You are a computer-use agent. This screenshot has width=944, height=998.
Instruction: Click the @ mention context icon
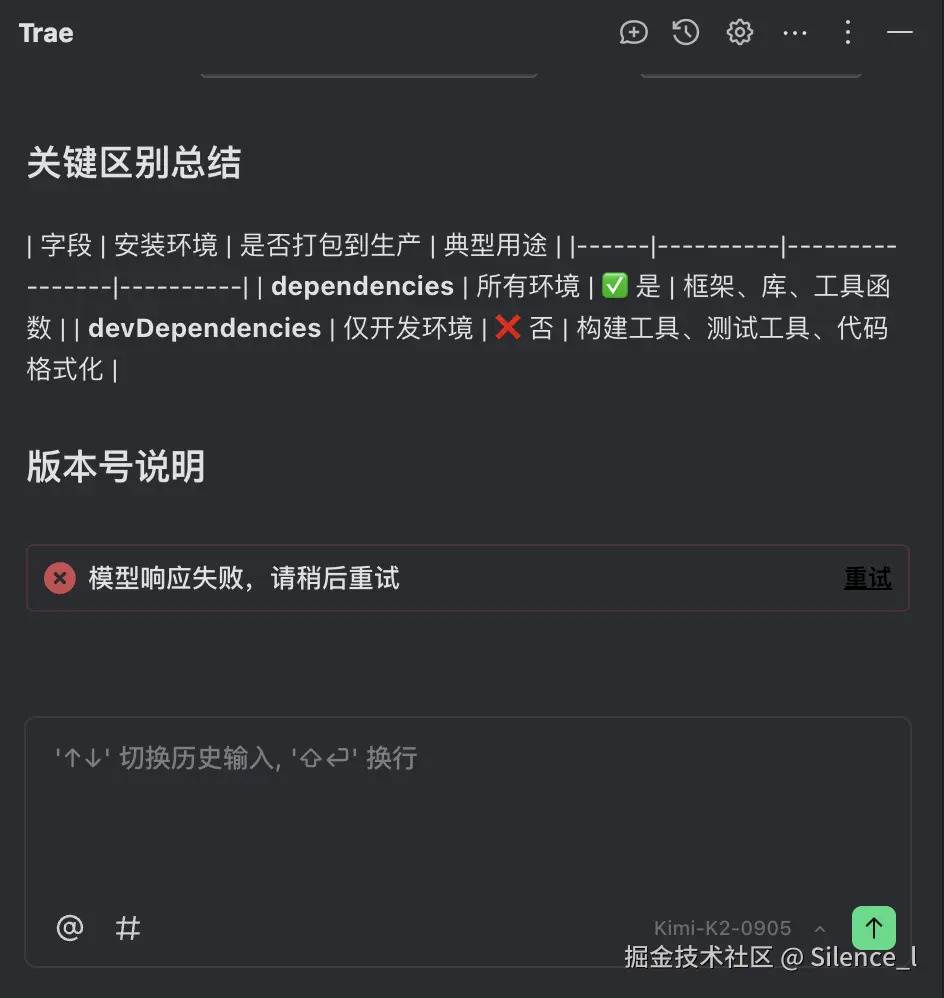(x=69, y=928)
